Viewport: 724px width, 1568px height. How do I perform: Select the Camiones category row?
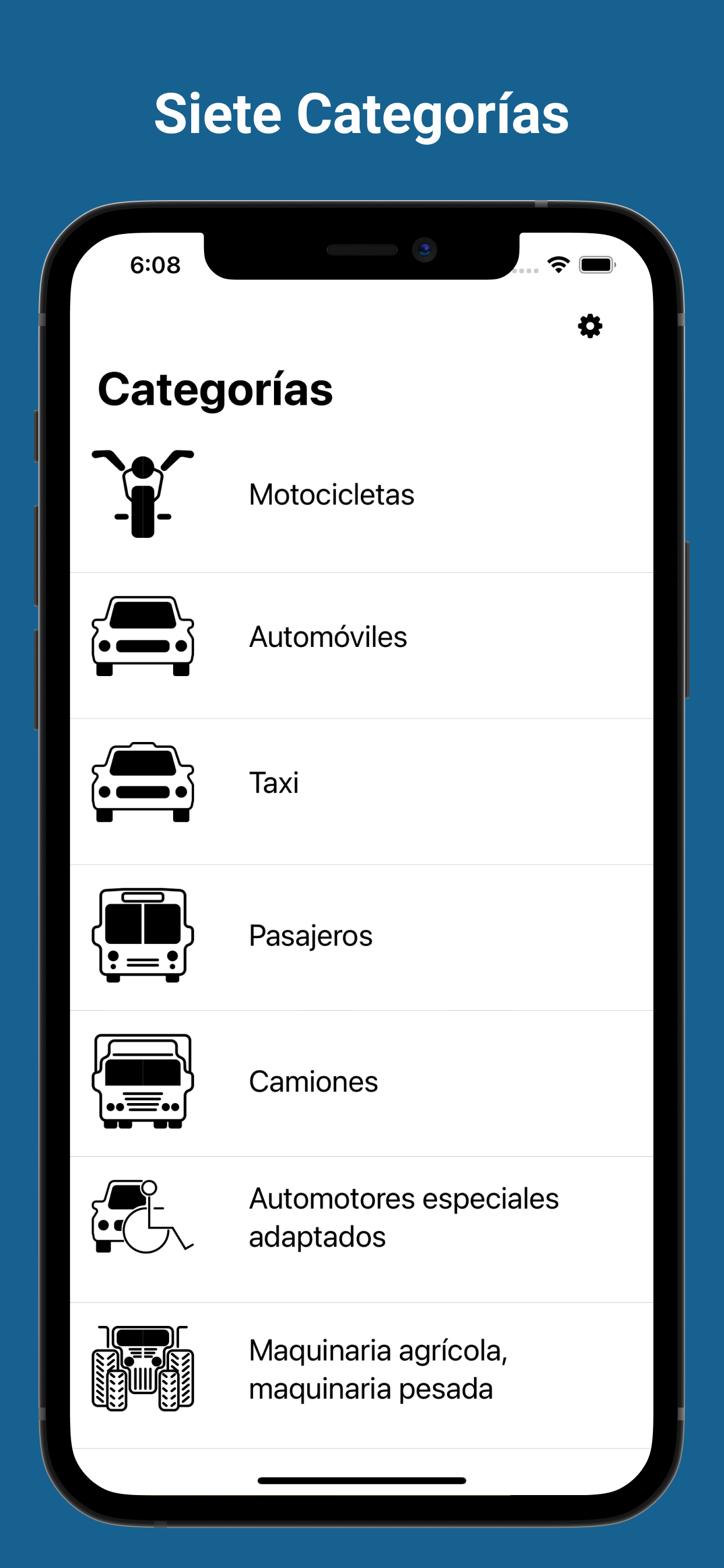tap(314, 1081)
